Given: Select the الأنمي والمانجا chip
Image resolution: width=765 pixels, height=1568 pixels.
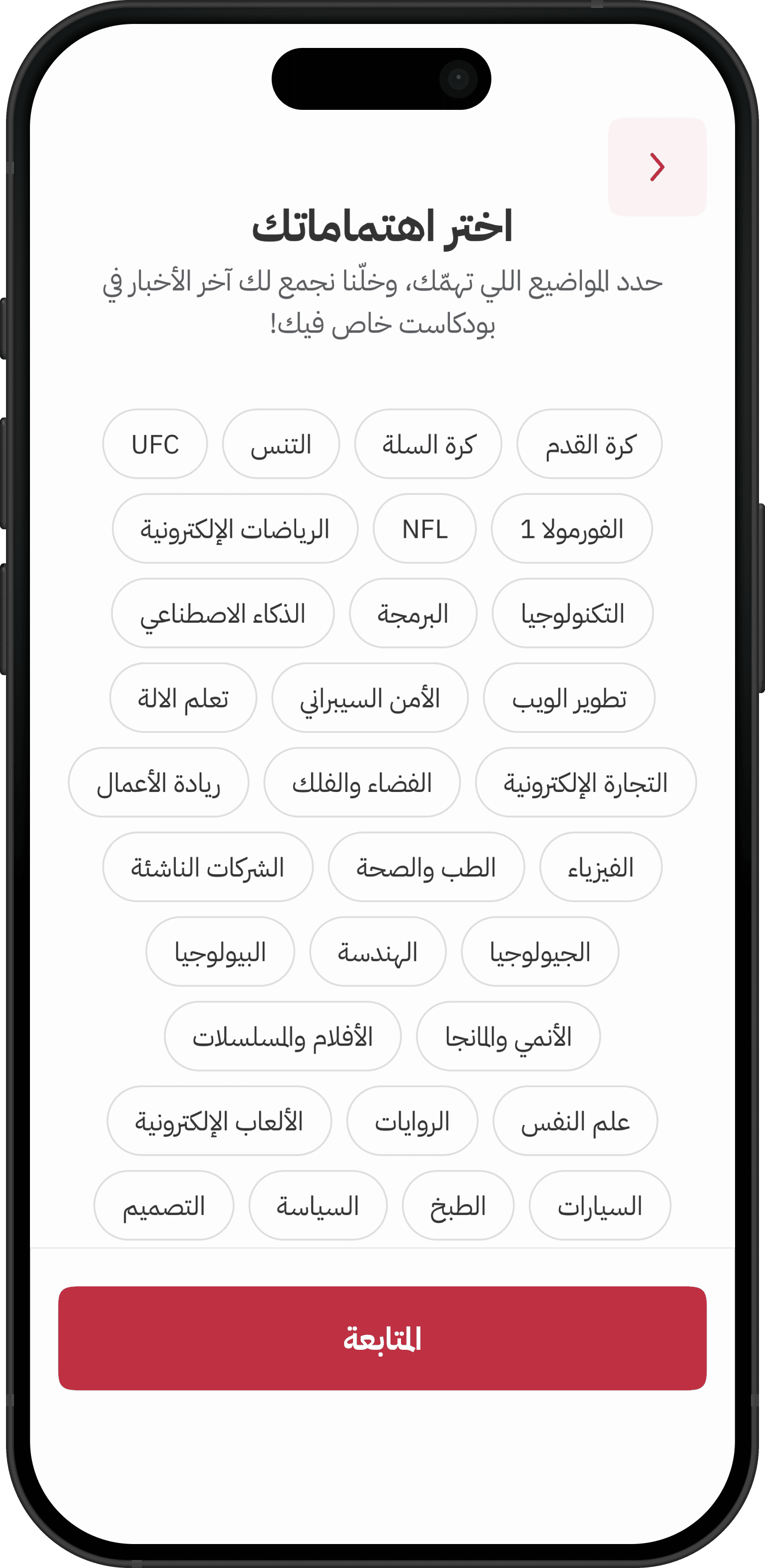Looking at the screenshot, I should (508, 1036).
